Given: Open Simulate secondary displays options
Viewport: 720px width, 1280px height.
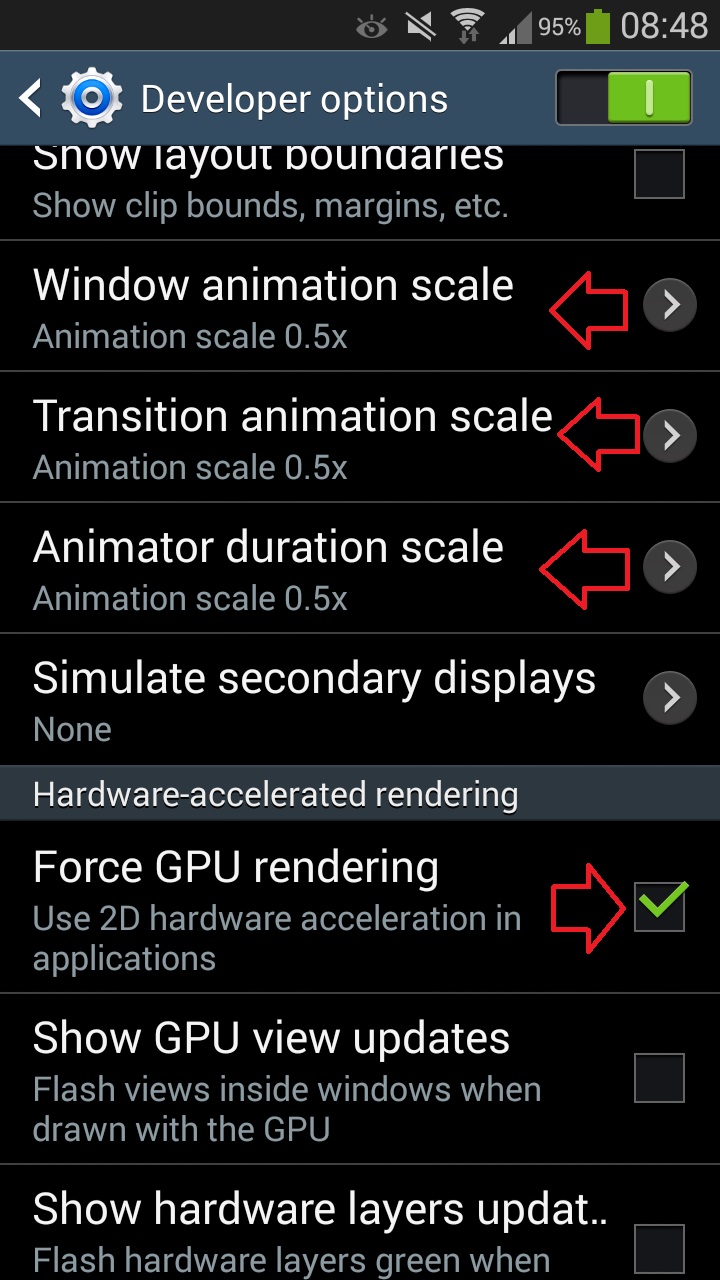Looking at the screenshot, I should (x=668, y=697).
